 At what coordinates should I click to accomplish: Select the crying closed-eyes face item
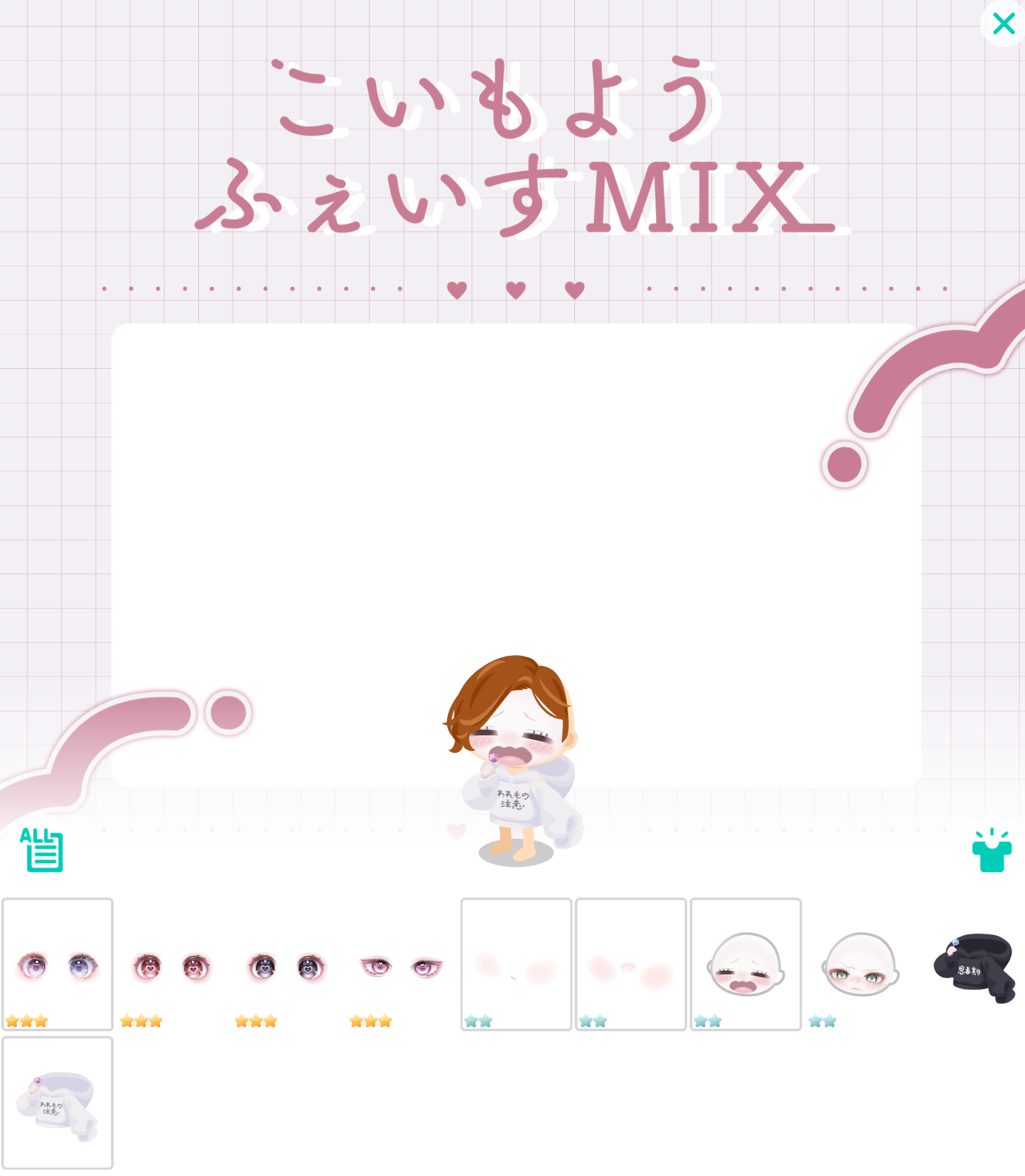pos(745,964)
